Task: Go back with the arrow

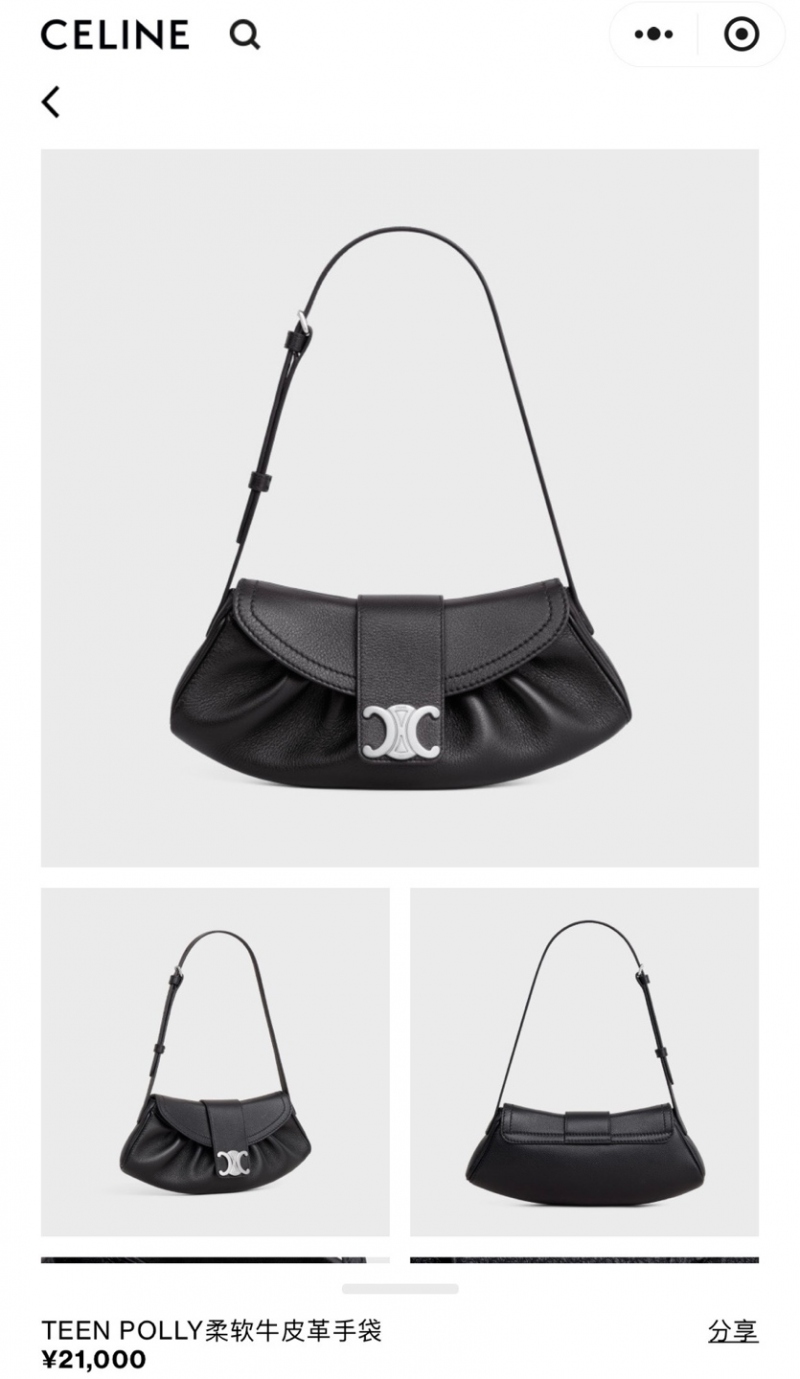Action: pos(51,101)
